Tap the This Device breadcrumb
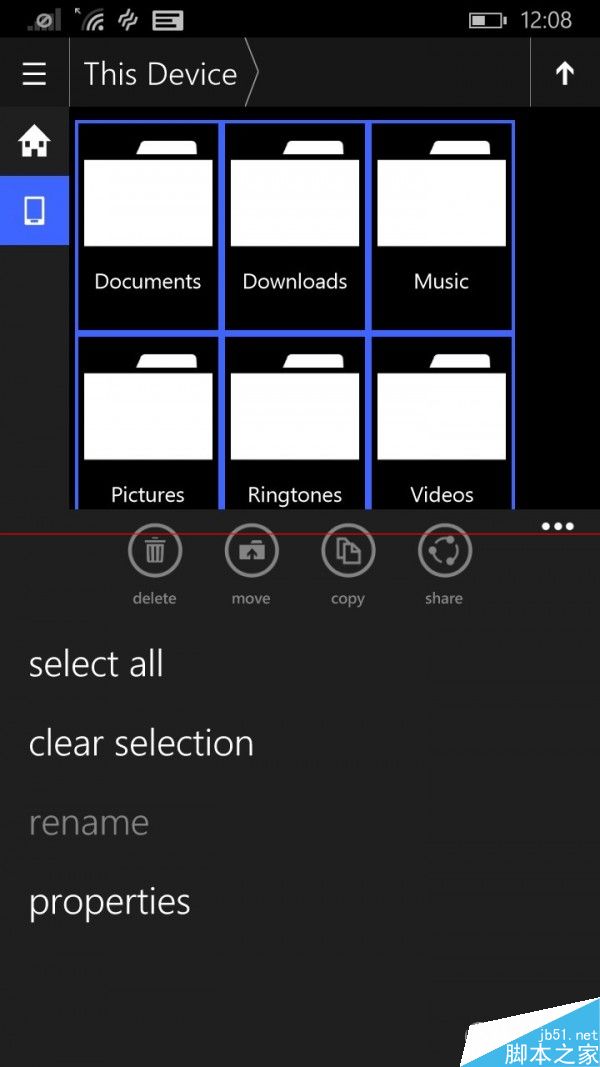This screenshot has height=1067, width=600. tap(161, 74)
